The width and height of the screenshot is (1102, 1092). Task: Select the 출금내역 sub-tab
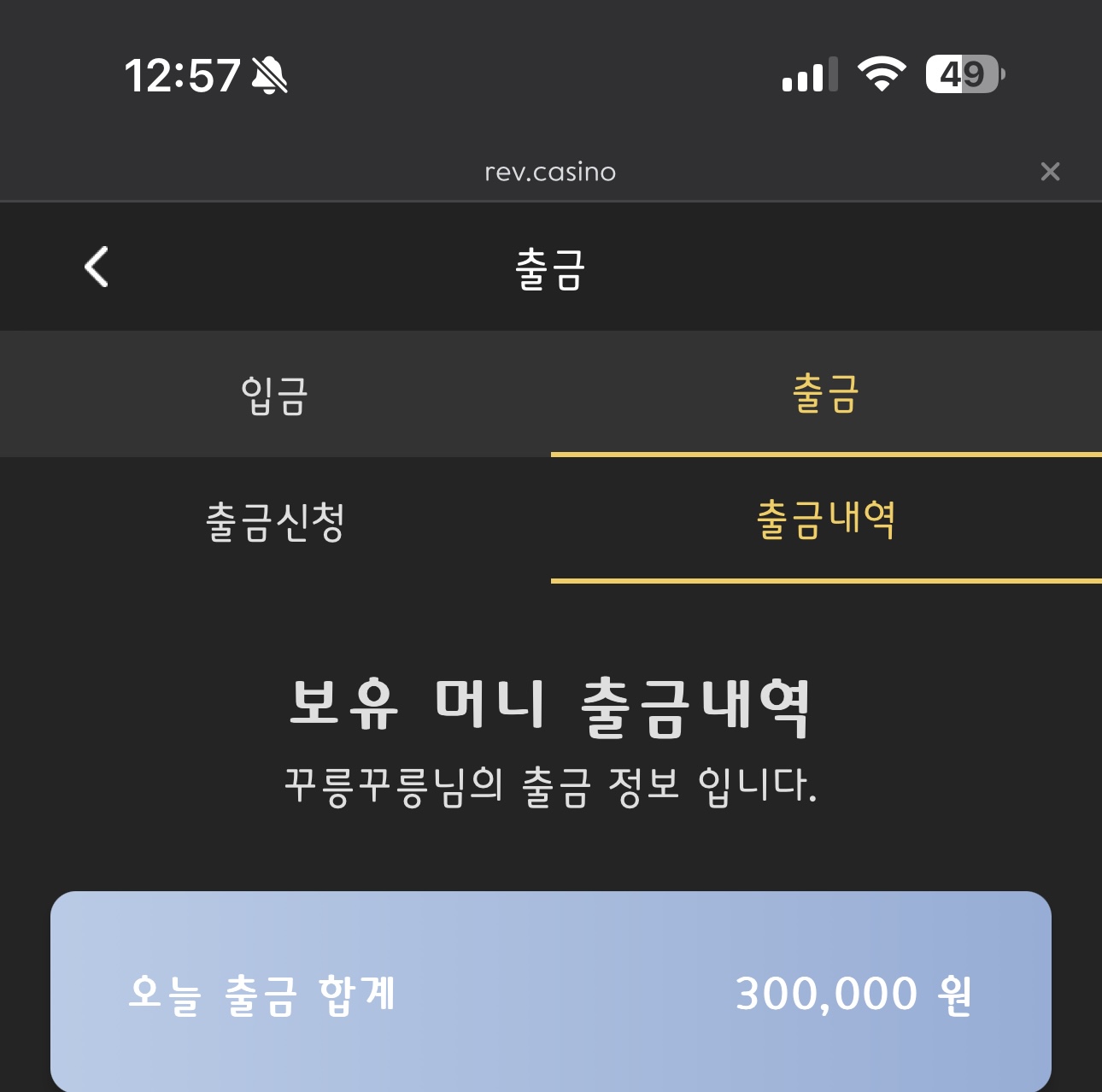[825, 520]
